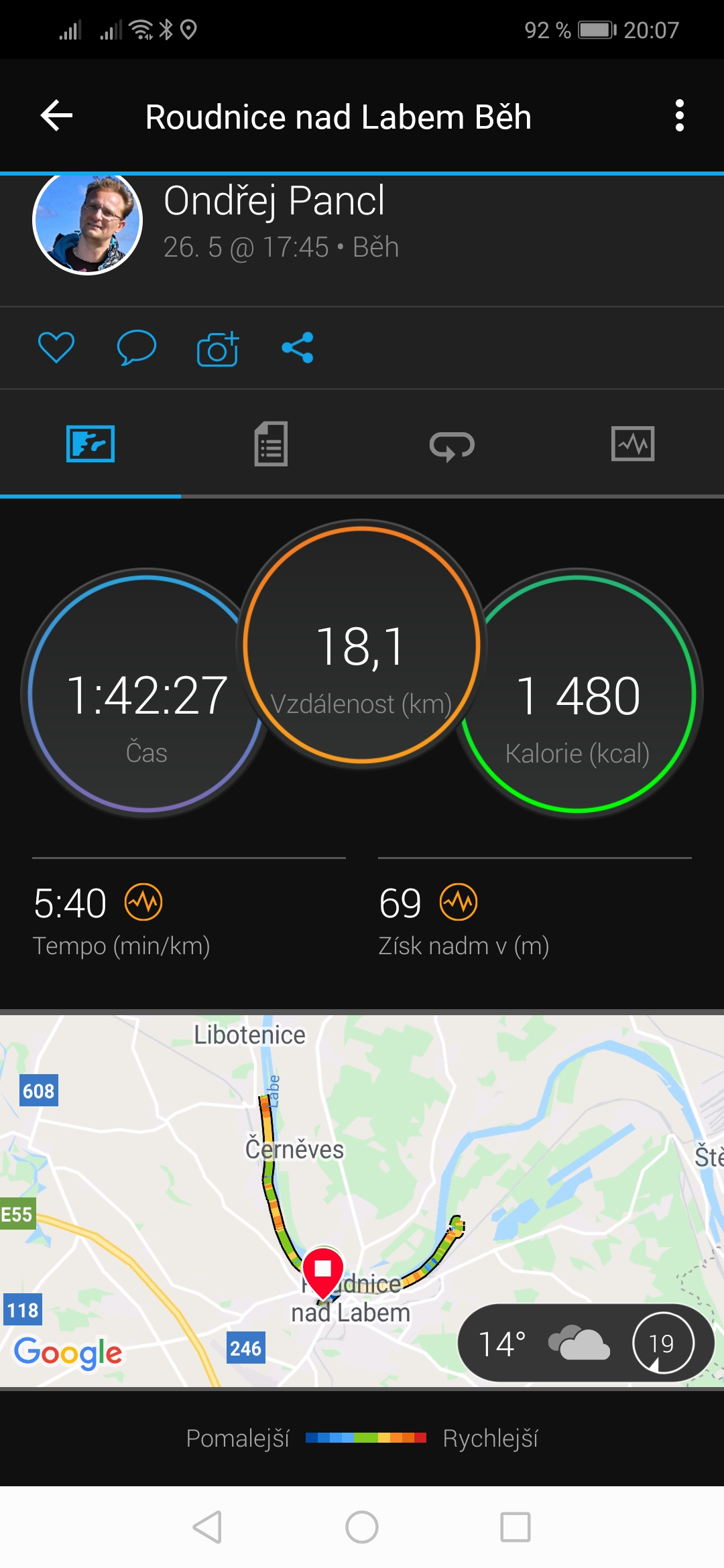
Task: Tap the 14° weather widget on the map
Action: tap(586, 1342)
